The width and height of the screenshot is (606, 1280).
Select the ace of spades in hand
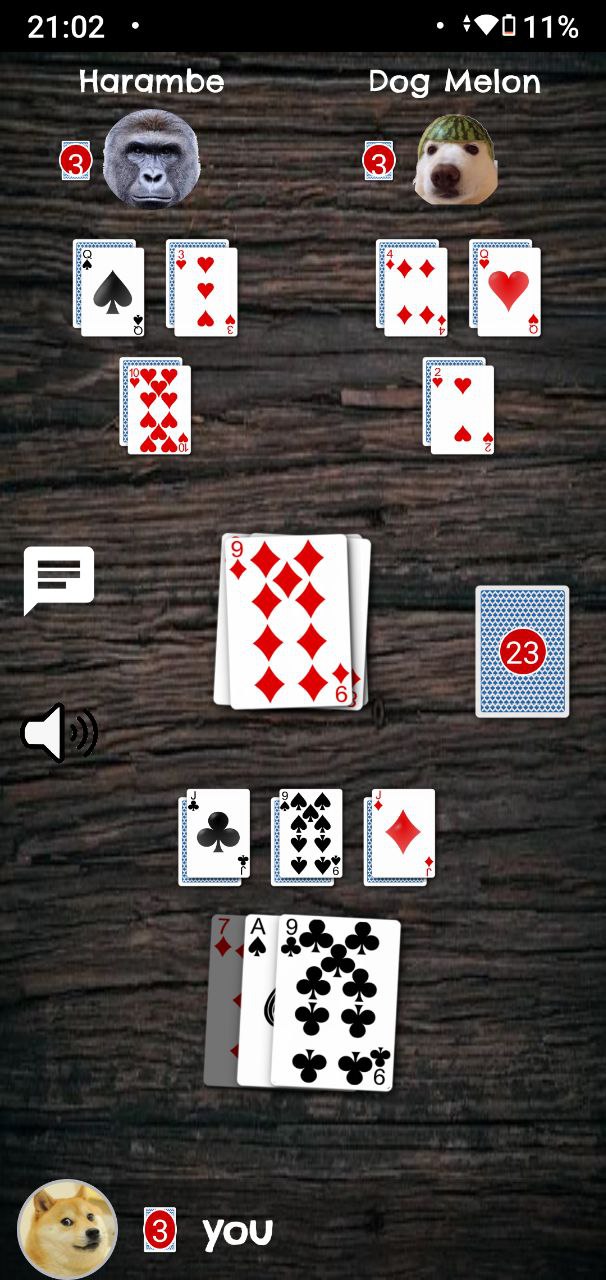coord(256,1000)
